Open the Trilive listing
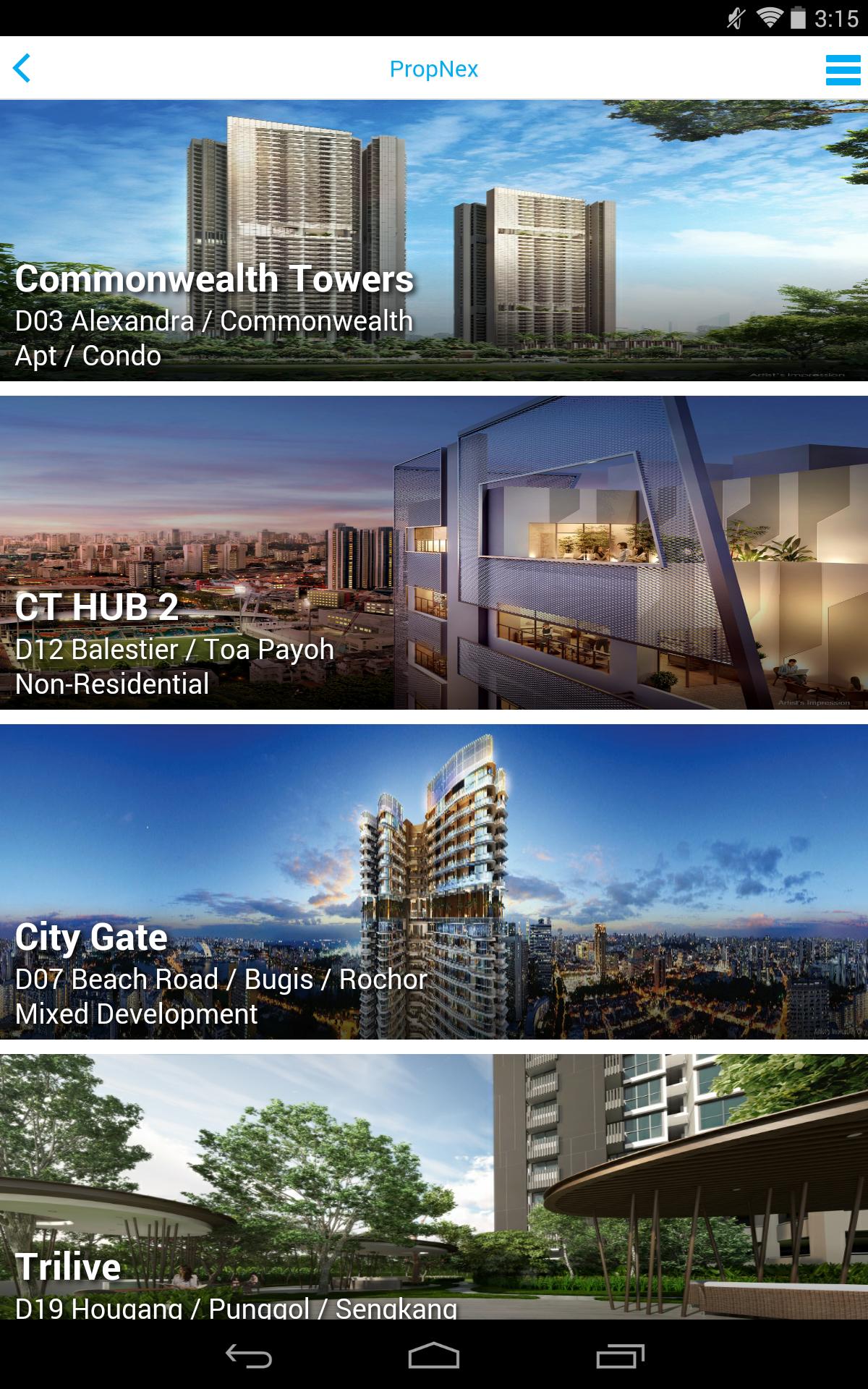 point(434,1172)
